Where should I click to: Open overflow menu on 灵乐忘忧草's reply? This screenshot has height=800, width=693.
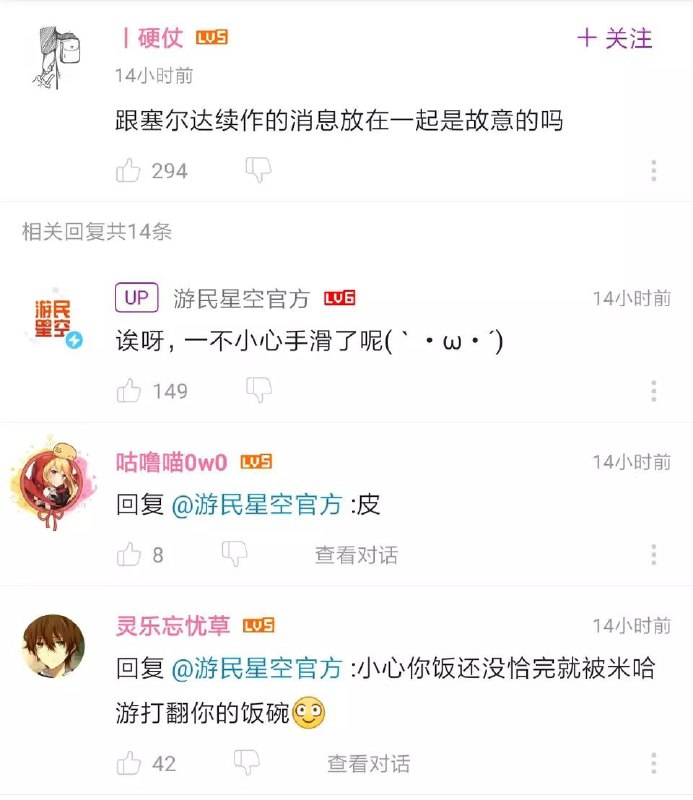(654, 764)
